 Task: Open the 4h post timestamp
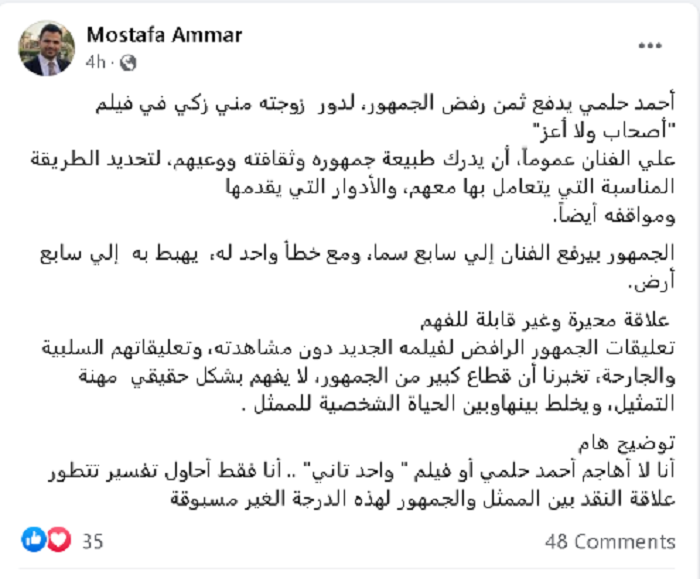[x=95, y=61]
